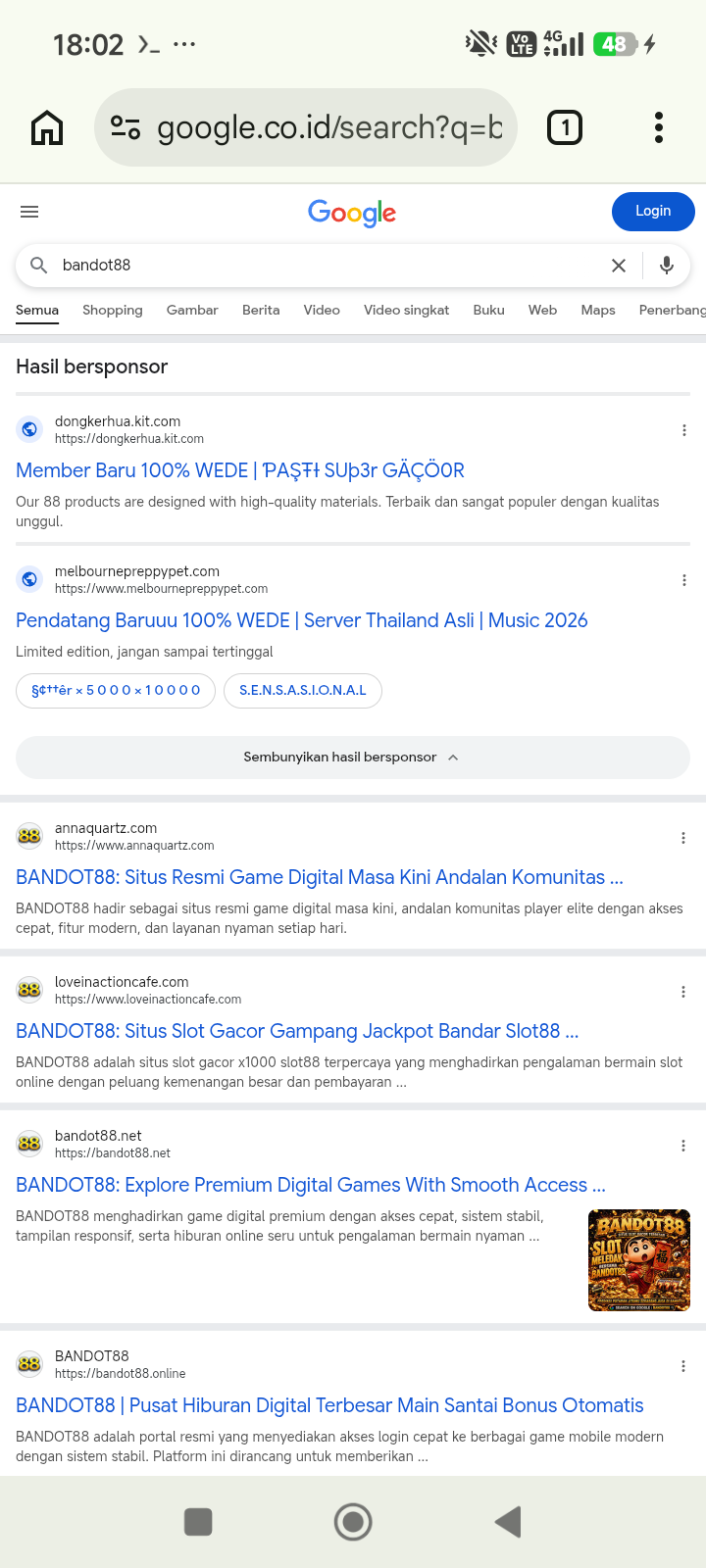The height and width of the screenshot is (1568, 706).
Task: Tap the browser address bar
Action: 306,127
